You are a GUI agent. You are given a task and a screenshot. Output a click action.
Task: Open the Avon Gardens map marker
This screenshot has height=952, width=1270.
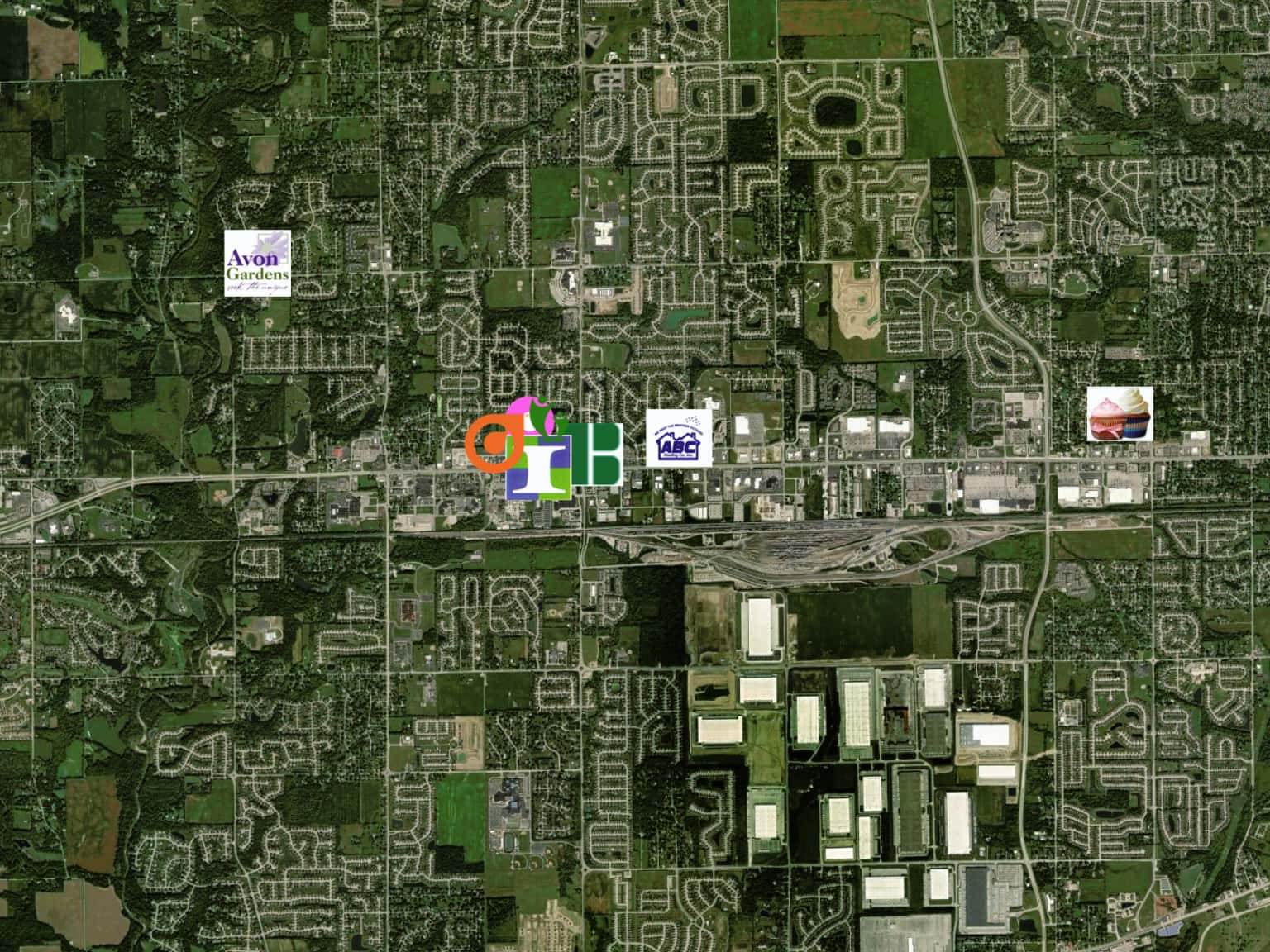[258, 263]
